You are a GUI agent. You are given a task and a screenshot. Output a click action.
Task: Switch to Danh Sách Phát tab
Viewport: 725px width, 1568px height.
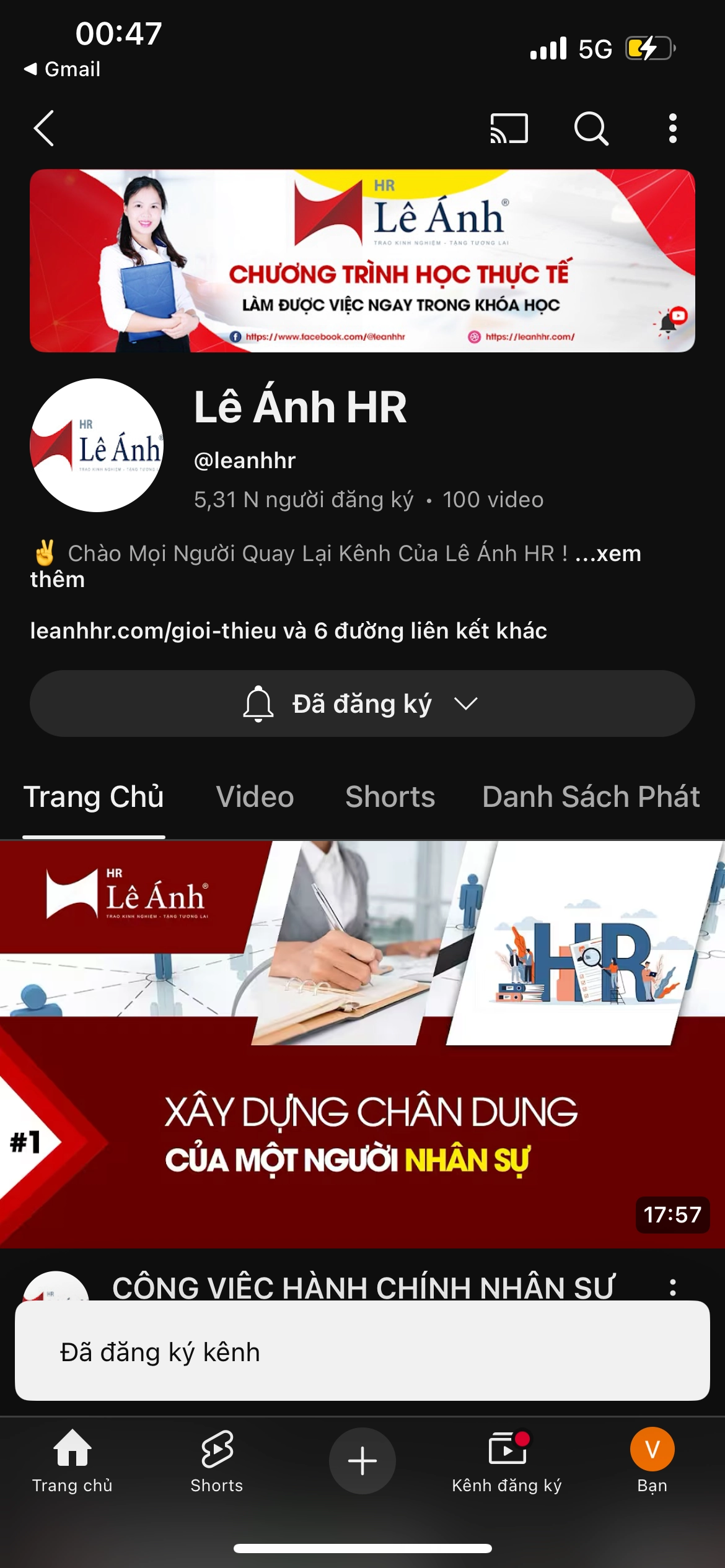(x=591, y=796)
